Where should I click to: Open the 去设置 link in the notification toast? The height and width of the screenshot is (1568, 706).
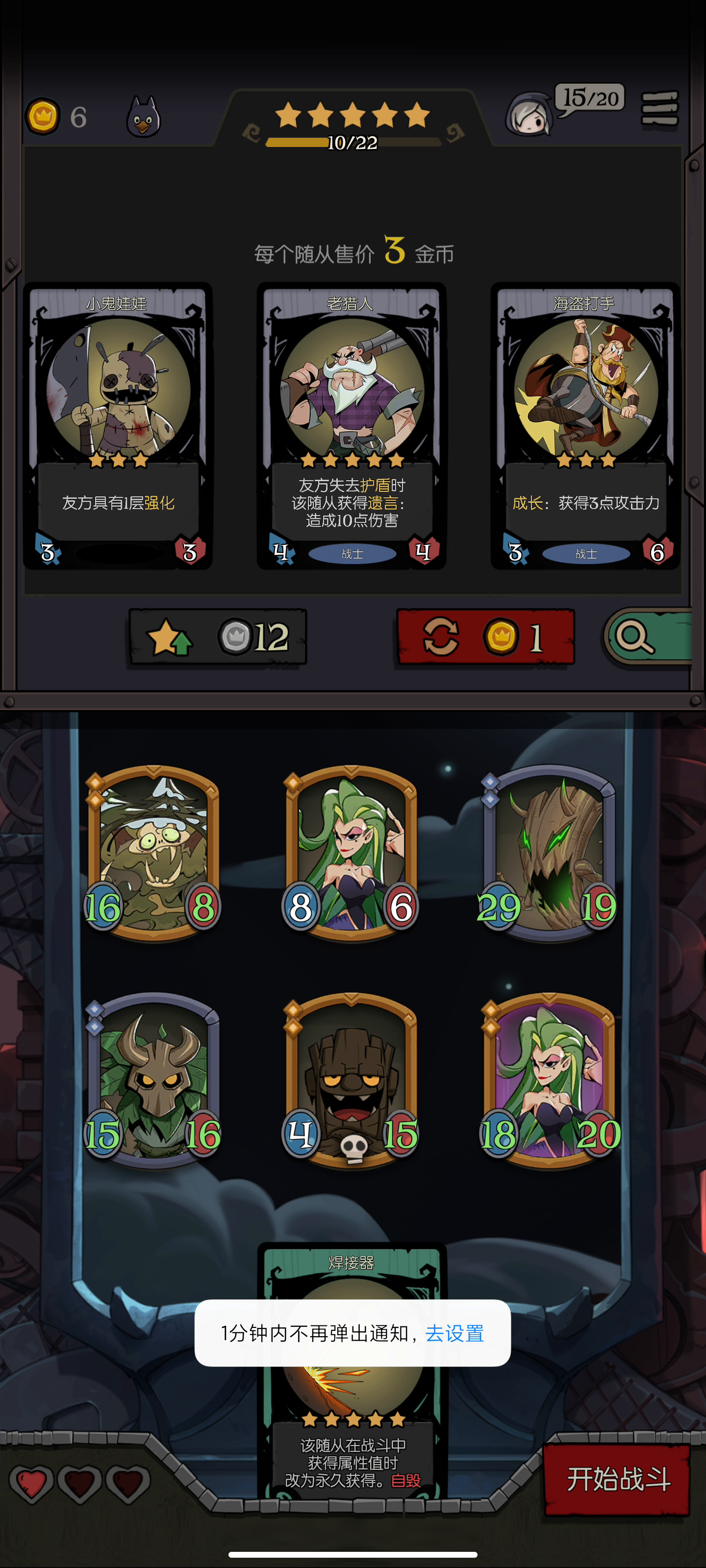pos(454,1333)
